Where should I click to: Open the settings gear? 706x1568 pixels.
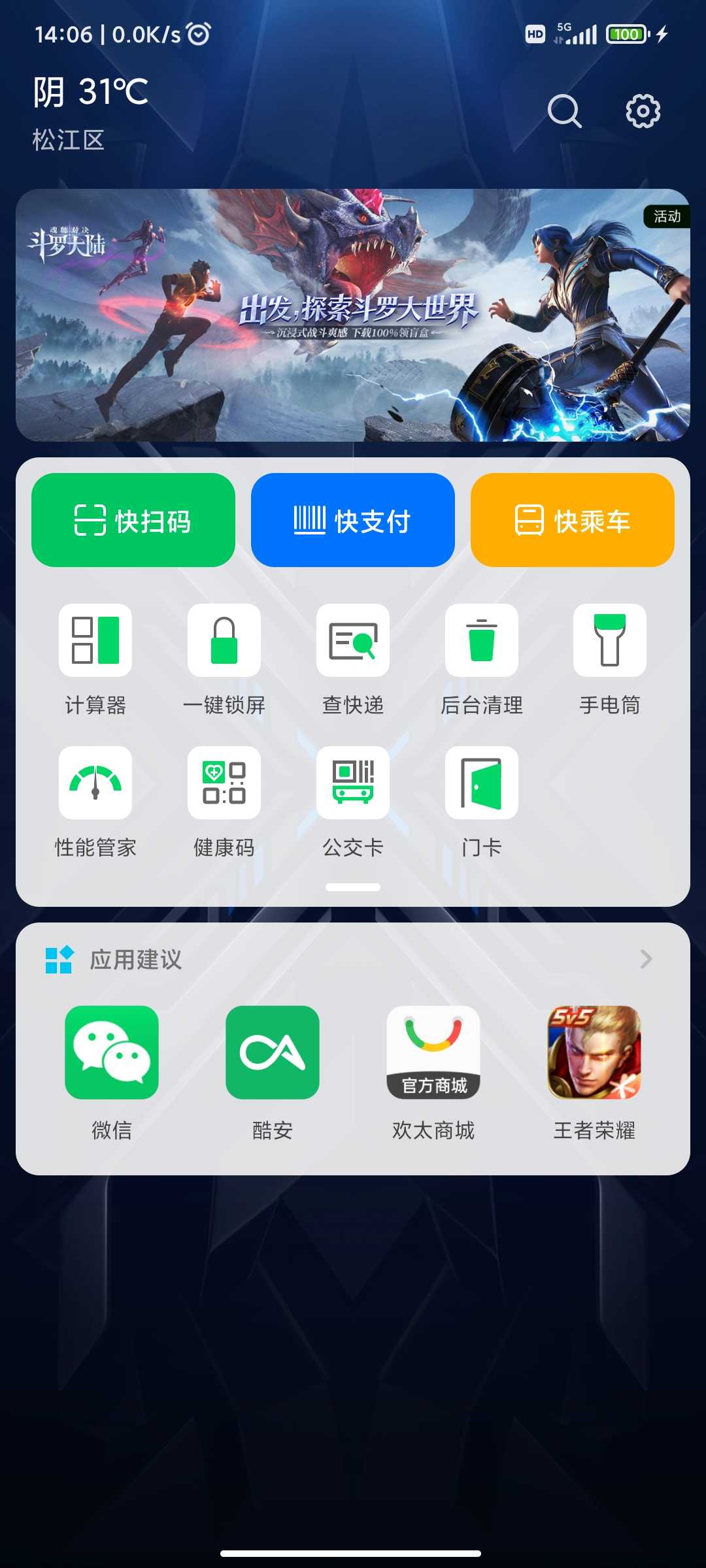click(643, 111)
